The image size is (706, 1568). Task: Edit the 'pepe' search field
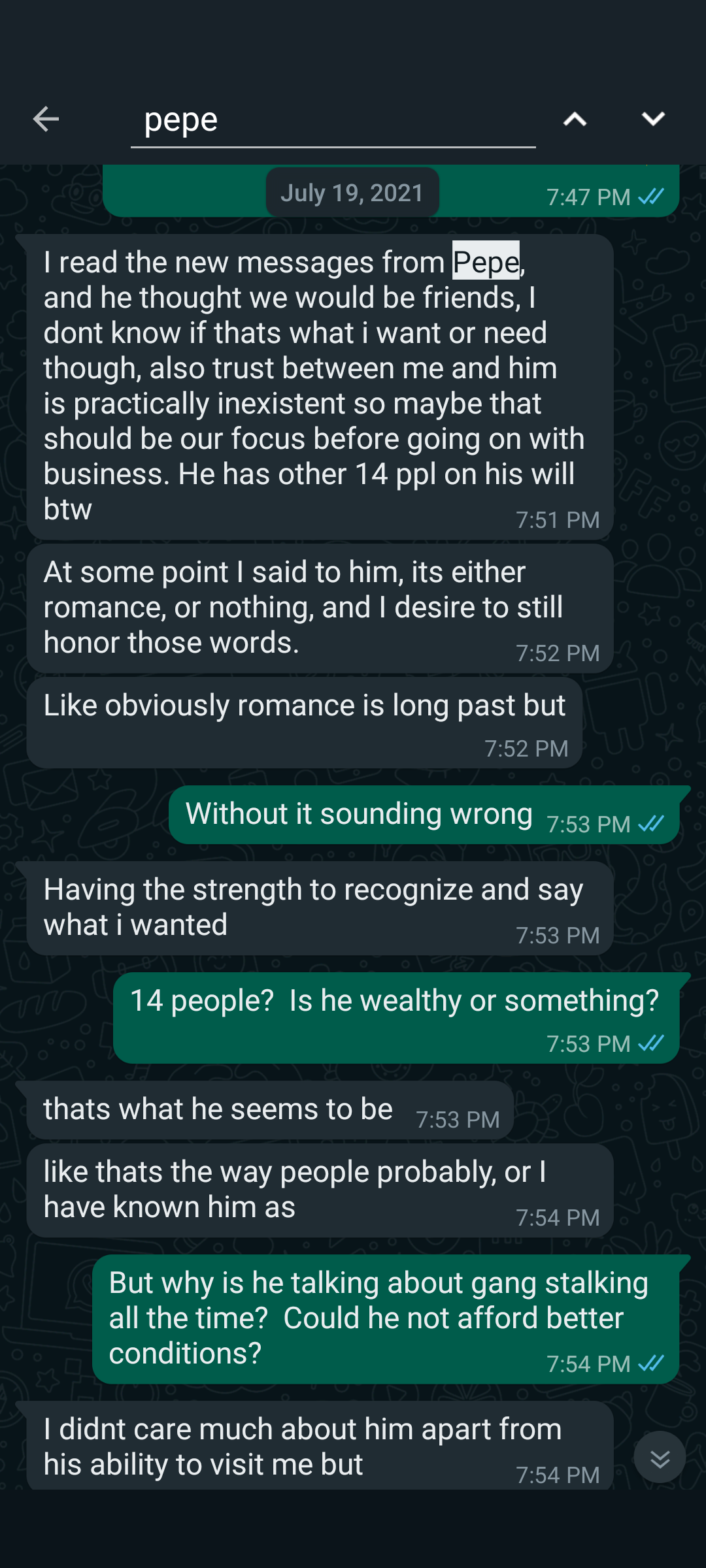(332, 120)
